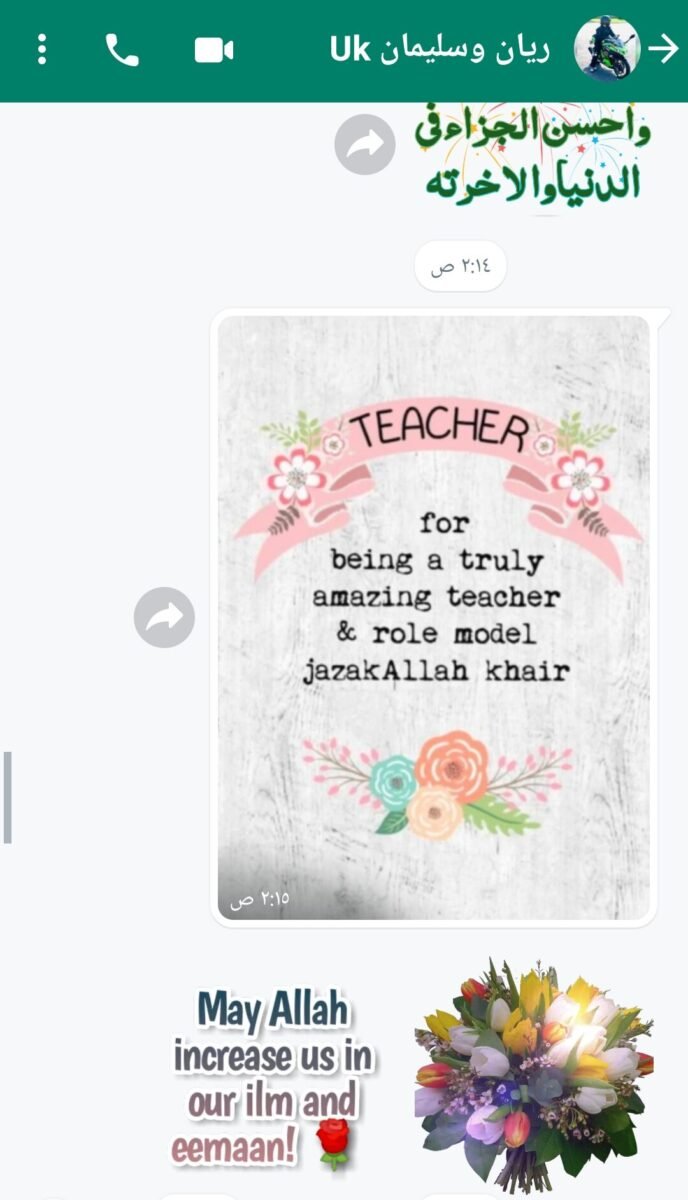This screenshot has width=688, height=1200.
Task: Start a voice call
Action: tap(122, 50)
